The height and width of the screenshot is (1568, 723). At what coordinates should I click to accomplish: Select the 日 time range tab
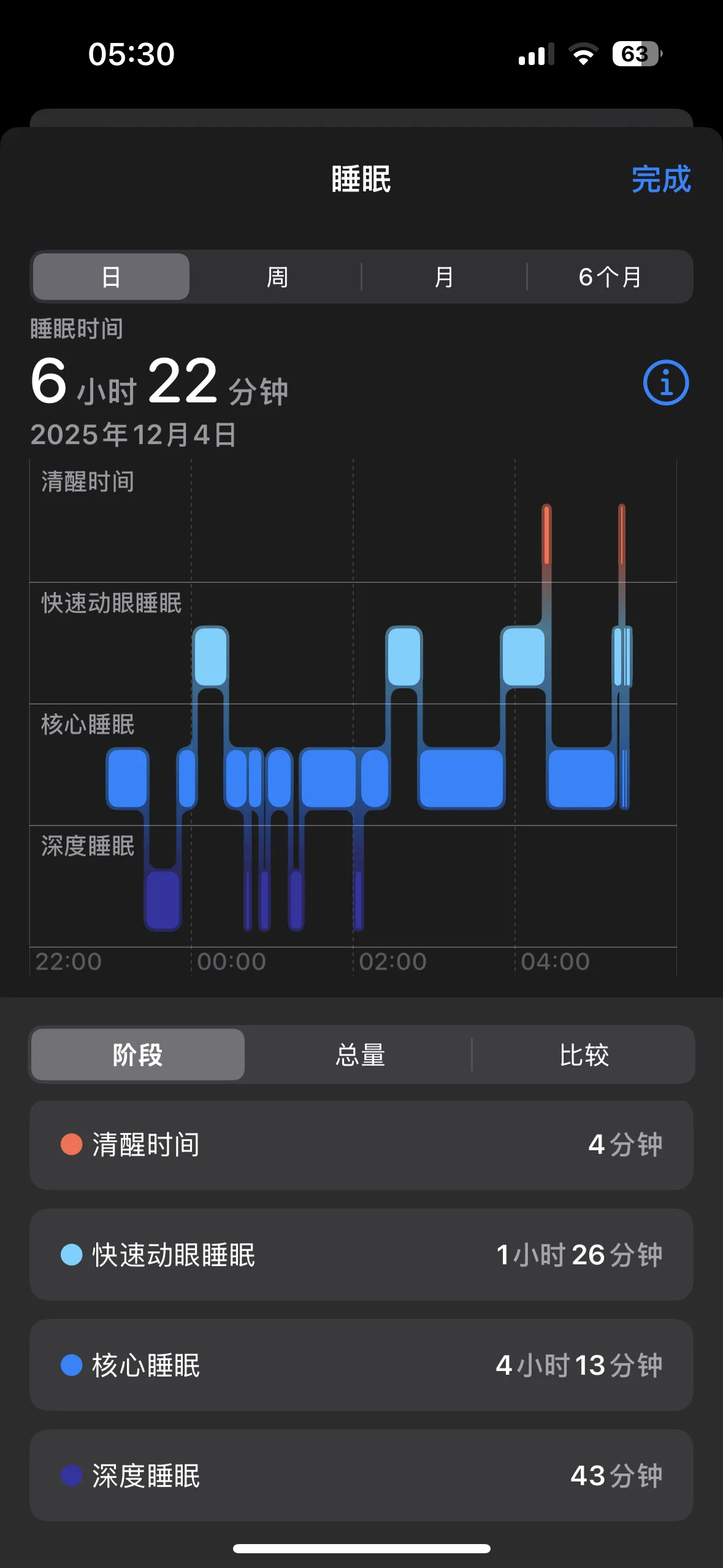click(111, 277)
